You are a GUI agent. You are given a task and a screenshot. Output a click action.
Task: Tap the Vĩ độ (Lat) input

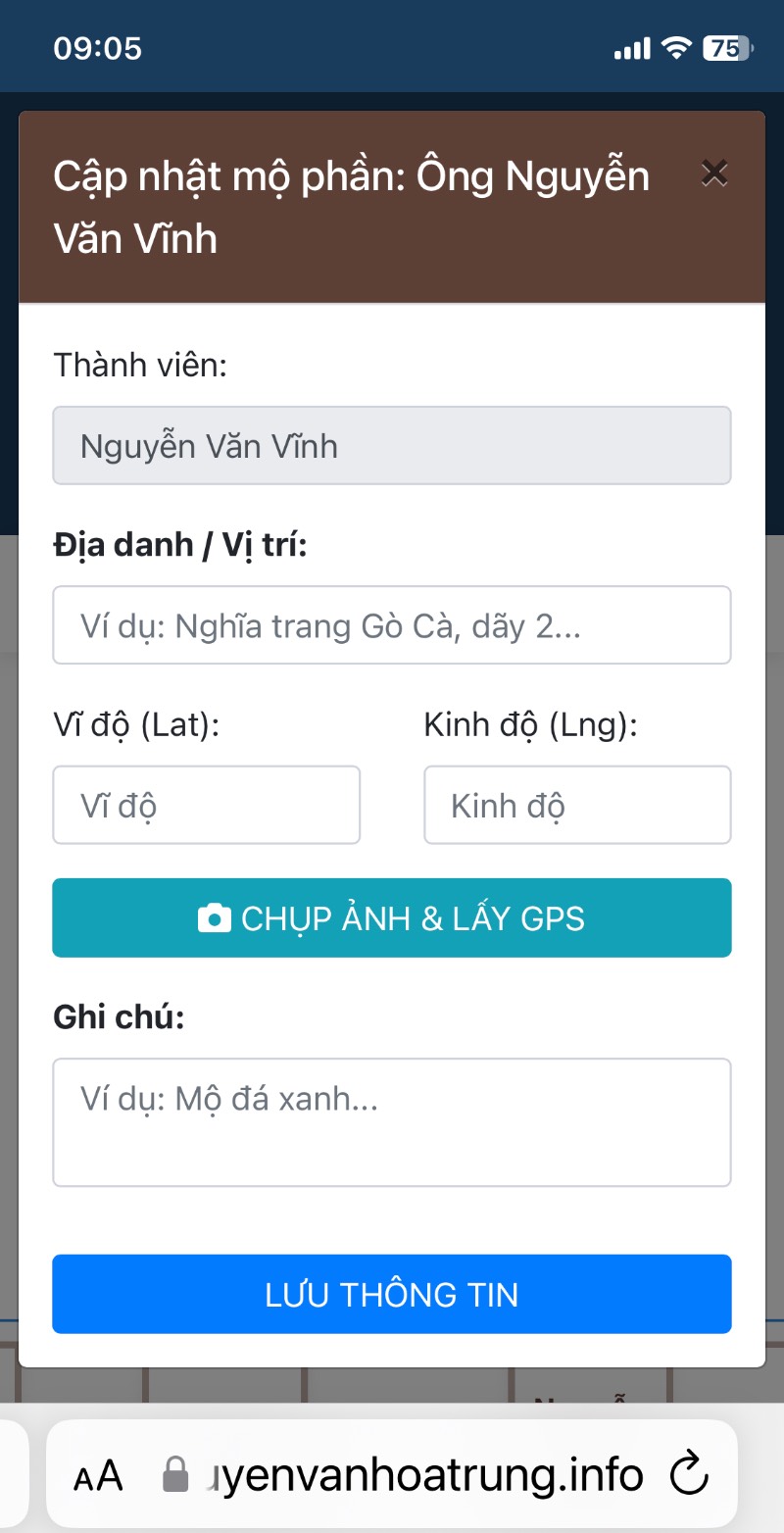(207, 805)
